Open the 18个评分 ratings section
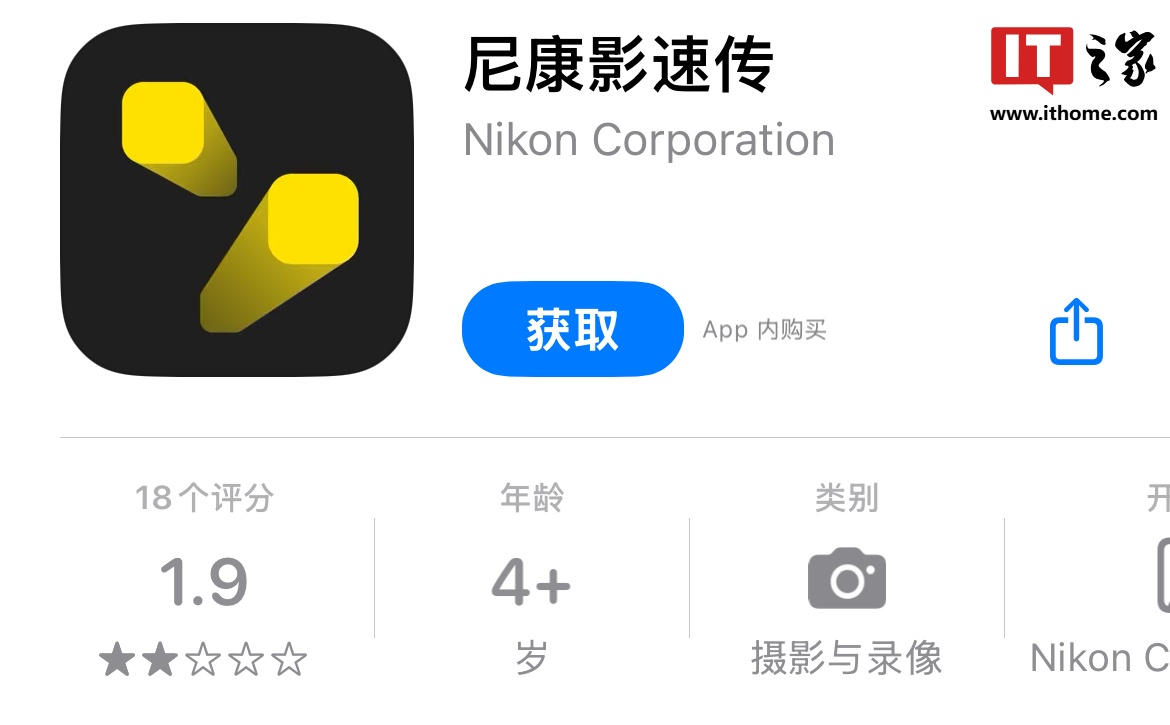Screen dimensions: 1170x725 [x=204, y=582]
